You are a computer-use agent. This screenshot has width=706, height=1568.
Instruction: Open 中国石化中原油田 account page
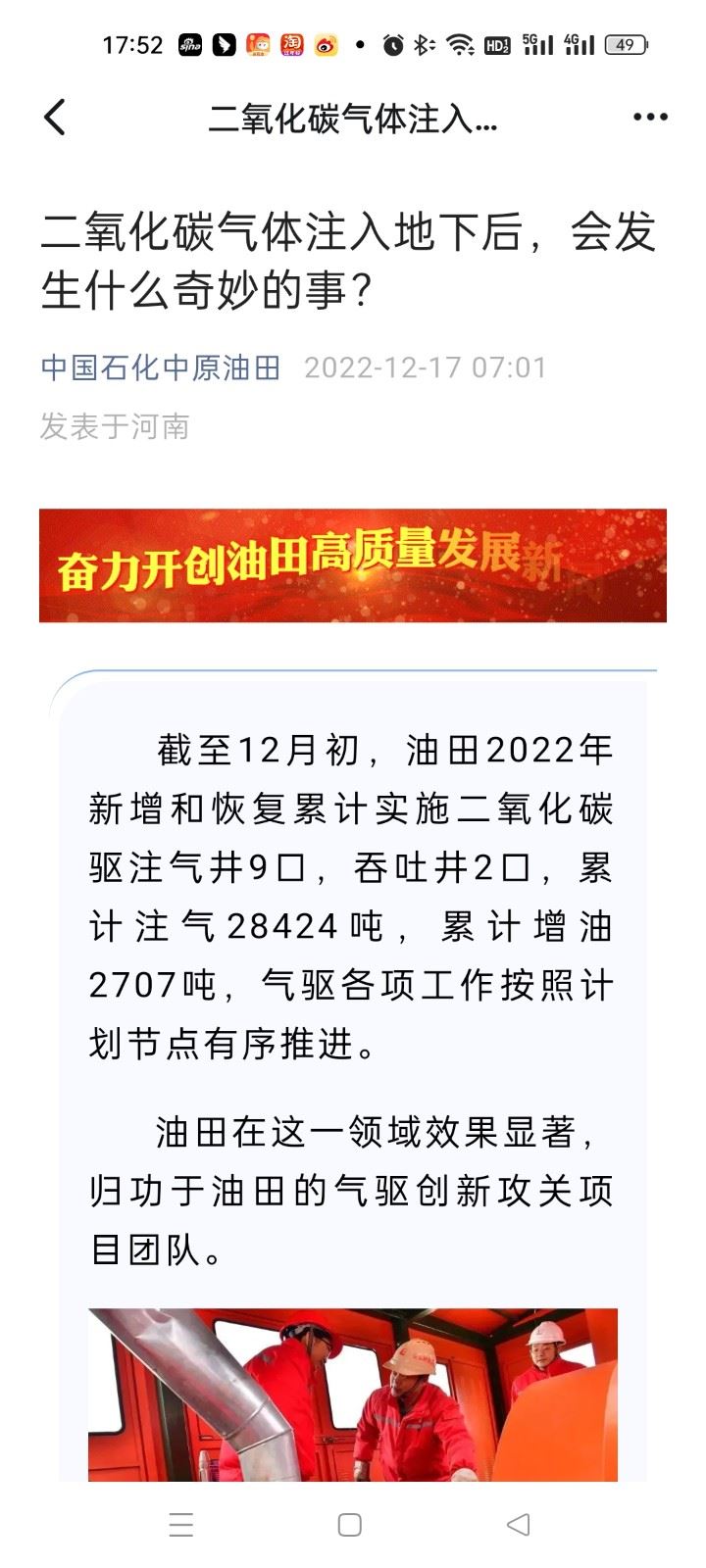161,367
